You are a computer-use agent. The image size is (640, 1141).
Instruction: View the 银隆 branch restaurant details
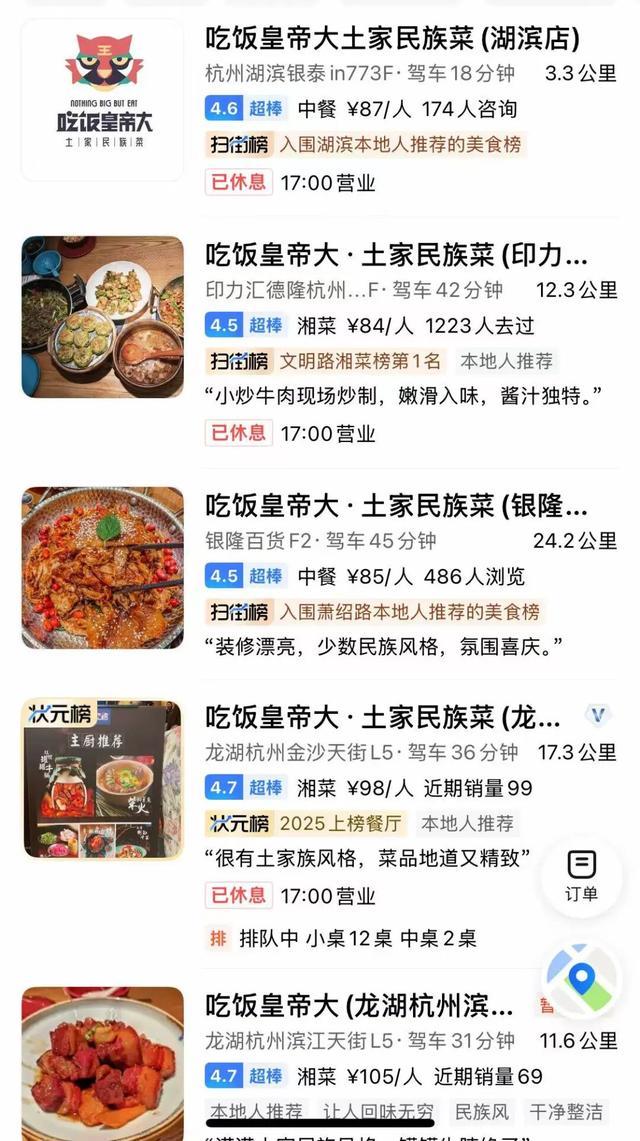point(396,506)
